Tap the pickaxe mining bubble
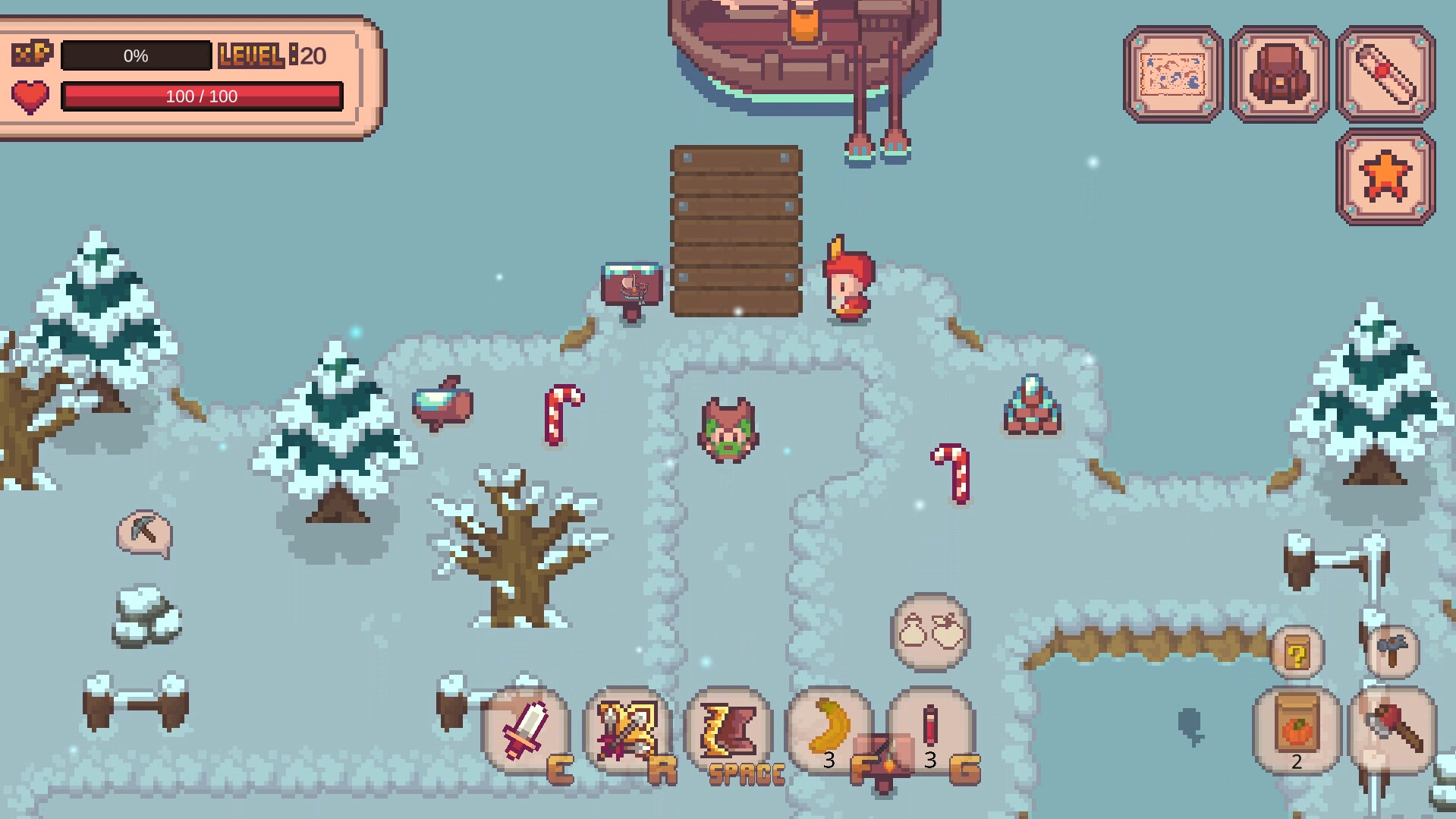Screen dimensions: 1456x819 144,532
